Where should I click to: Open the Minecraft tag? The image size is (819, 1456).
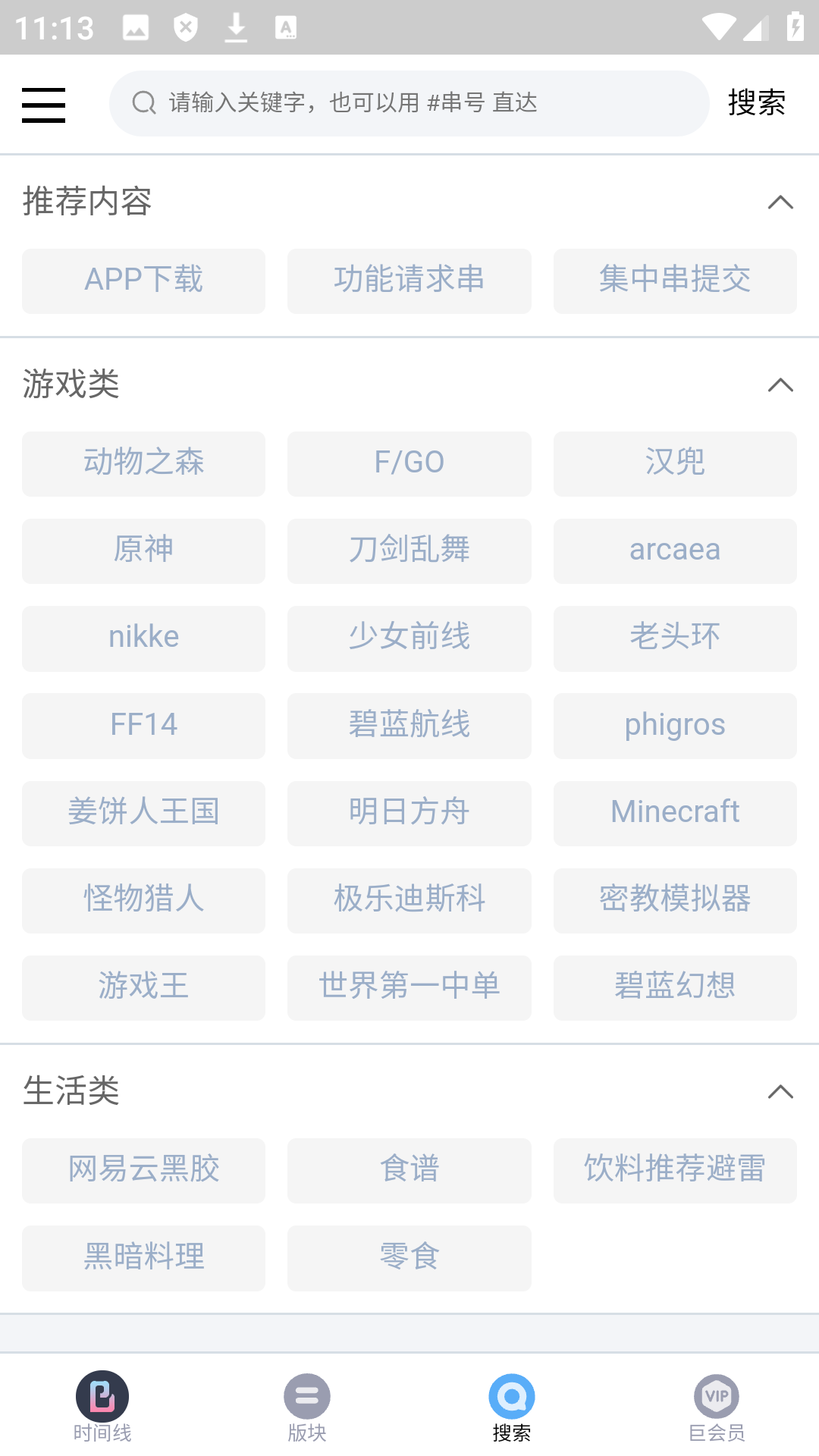[674, 813]
